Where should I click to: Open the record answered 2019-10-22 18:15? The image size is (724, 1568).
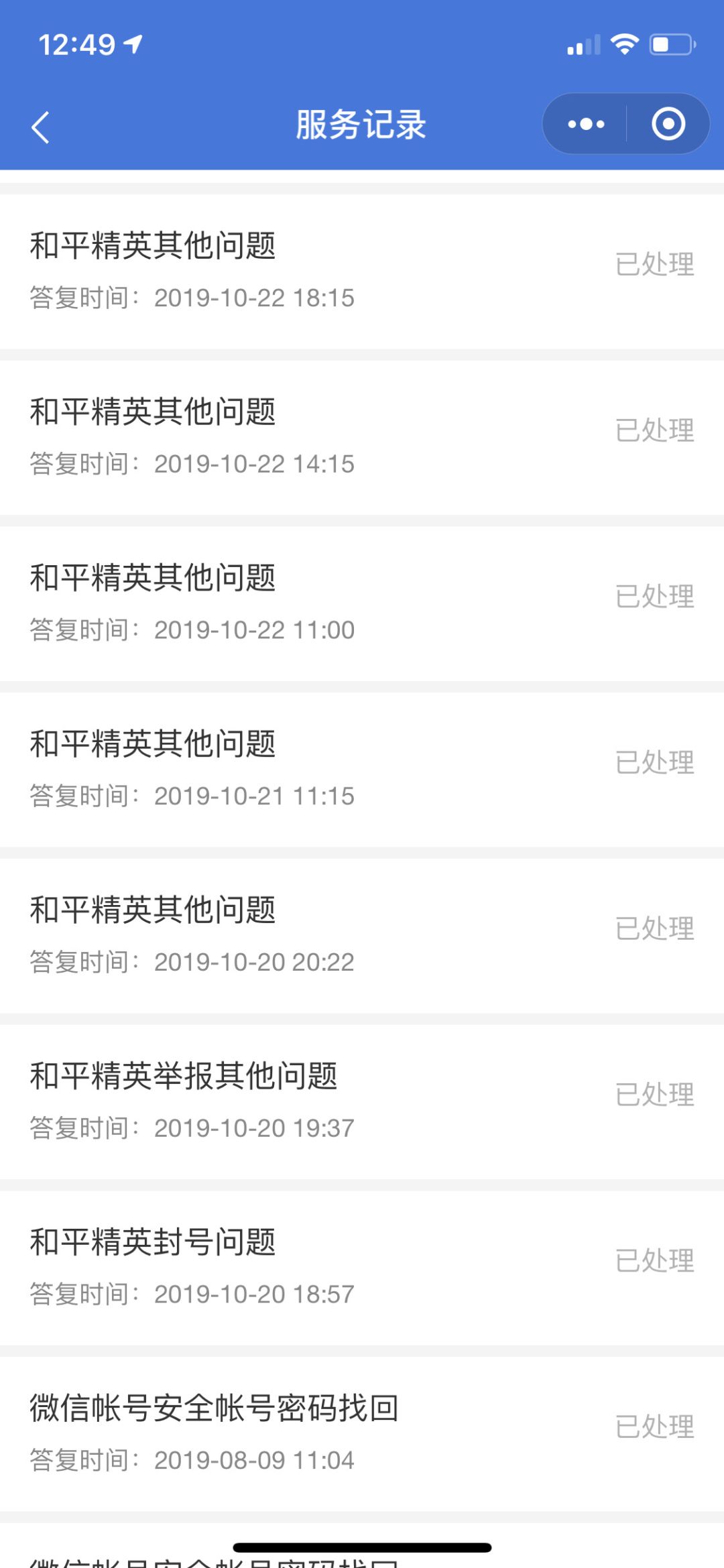(x=362, y=272)
